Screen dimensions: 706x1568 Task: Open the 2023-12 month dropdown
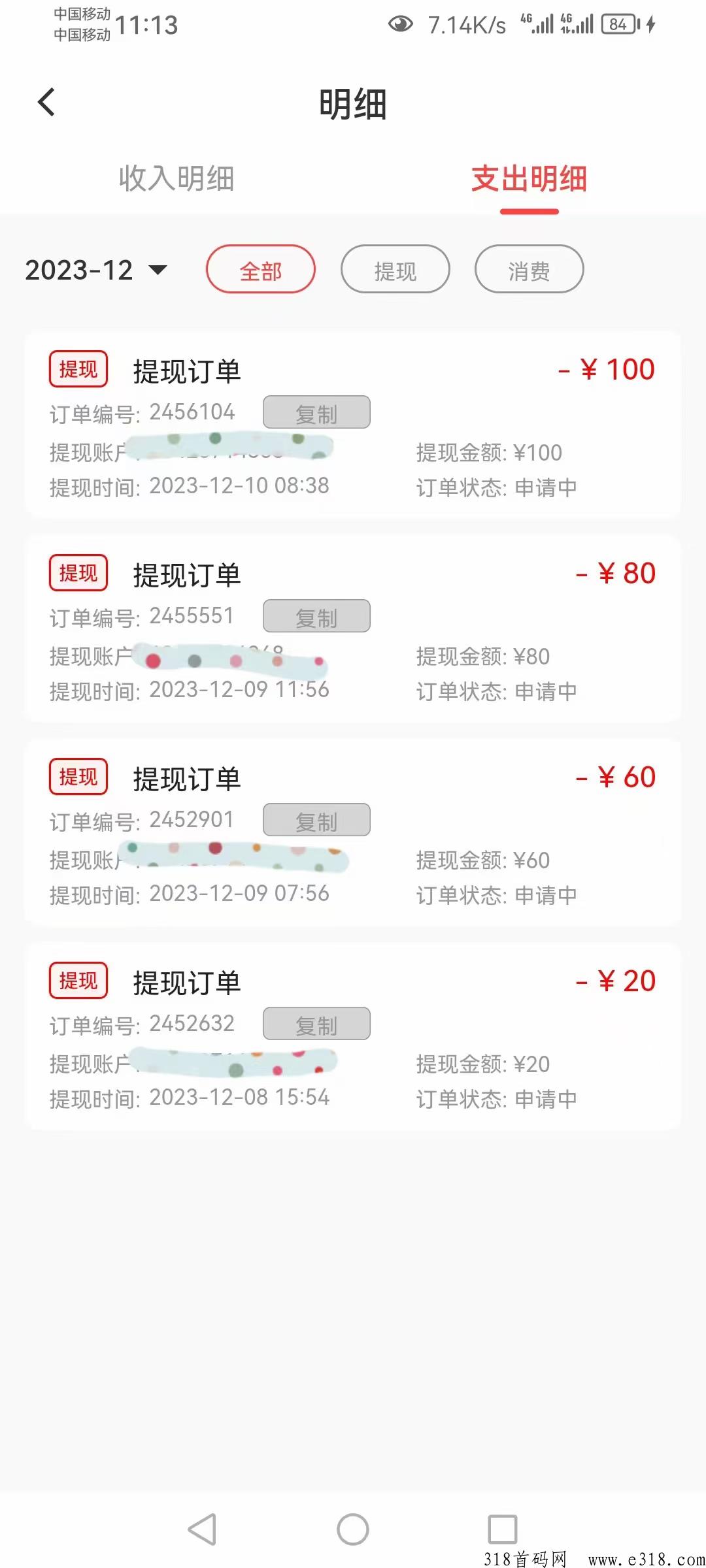tap(96, 270)
